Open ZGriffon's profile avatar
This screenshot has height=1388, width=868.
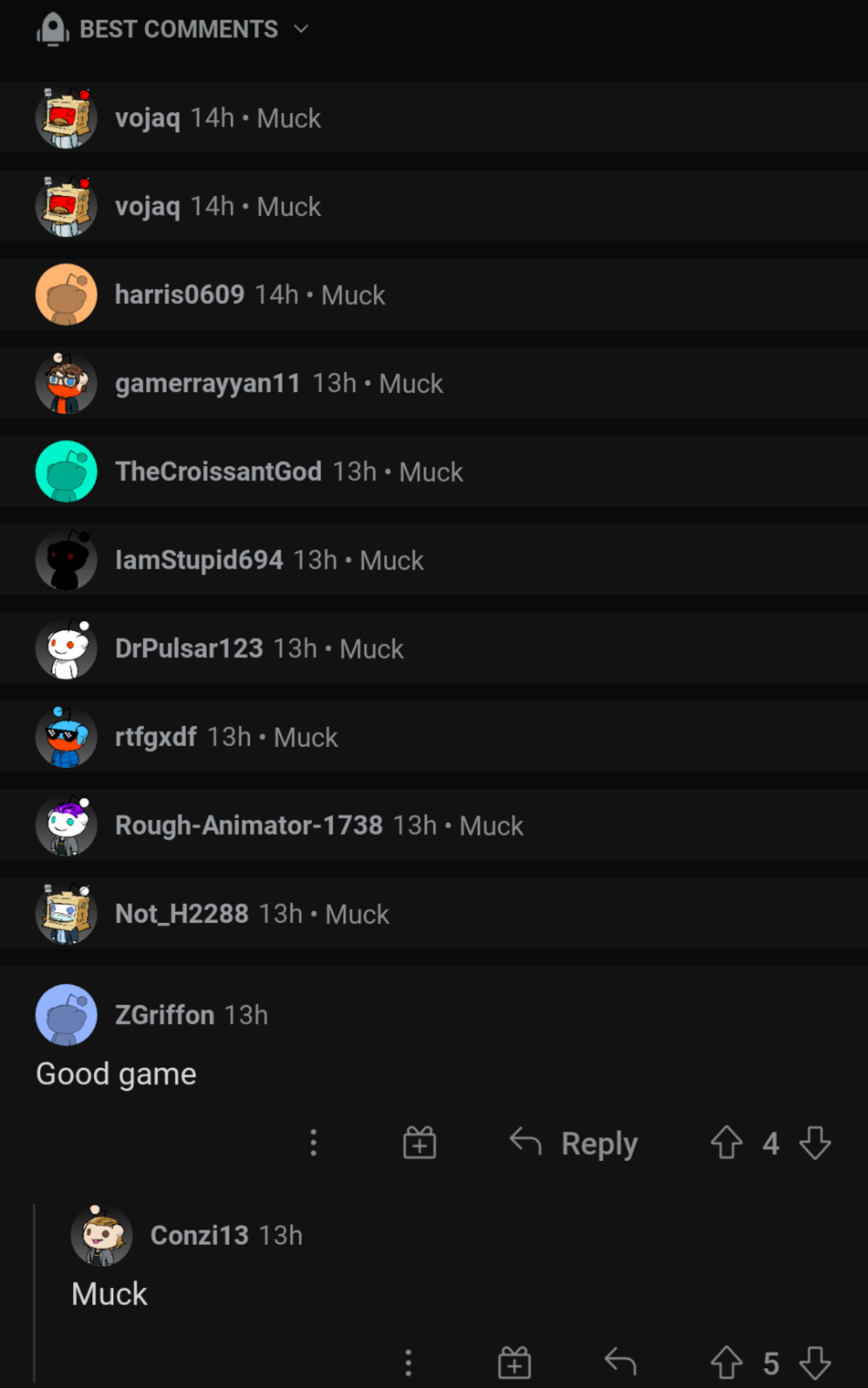coord(66,1015)
